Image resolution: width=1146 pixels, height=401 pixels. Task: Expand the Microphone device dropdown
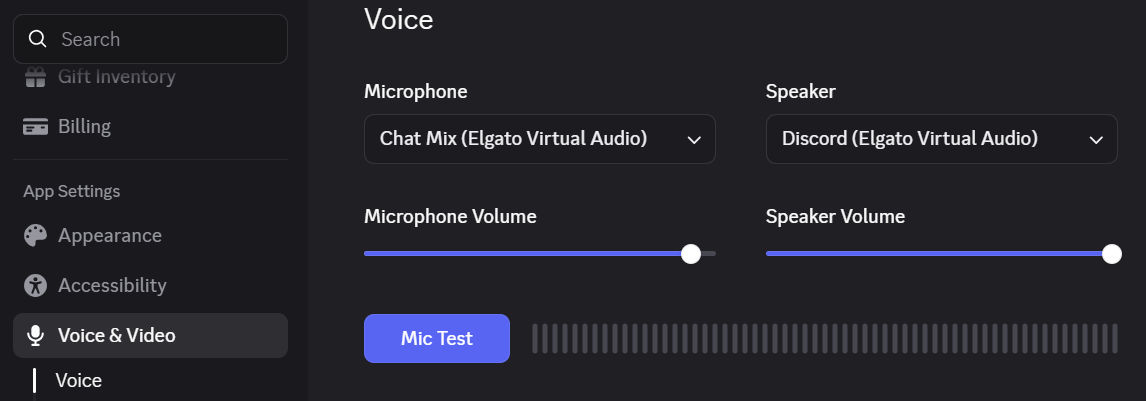pyautogui.click(x=540, y=139)
